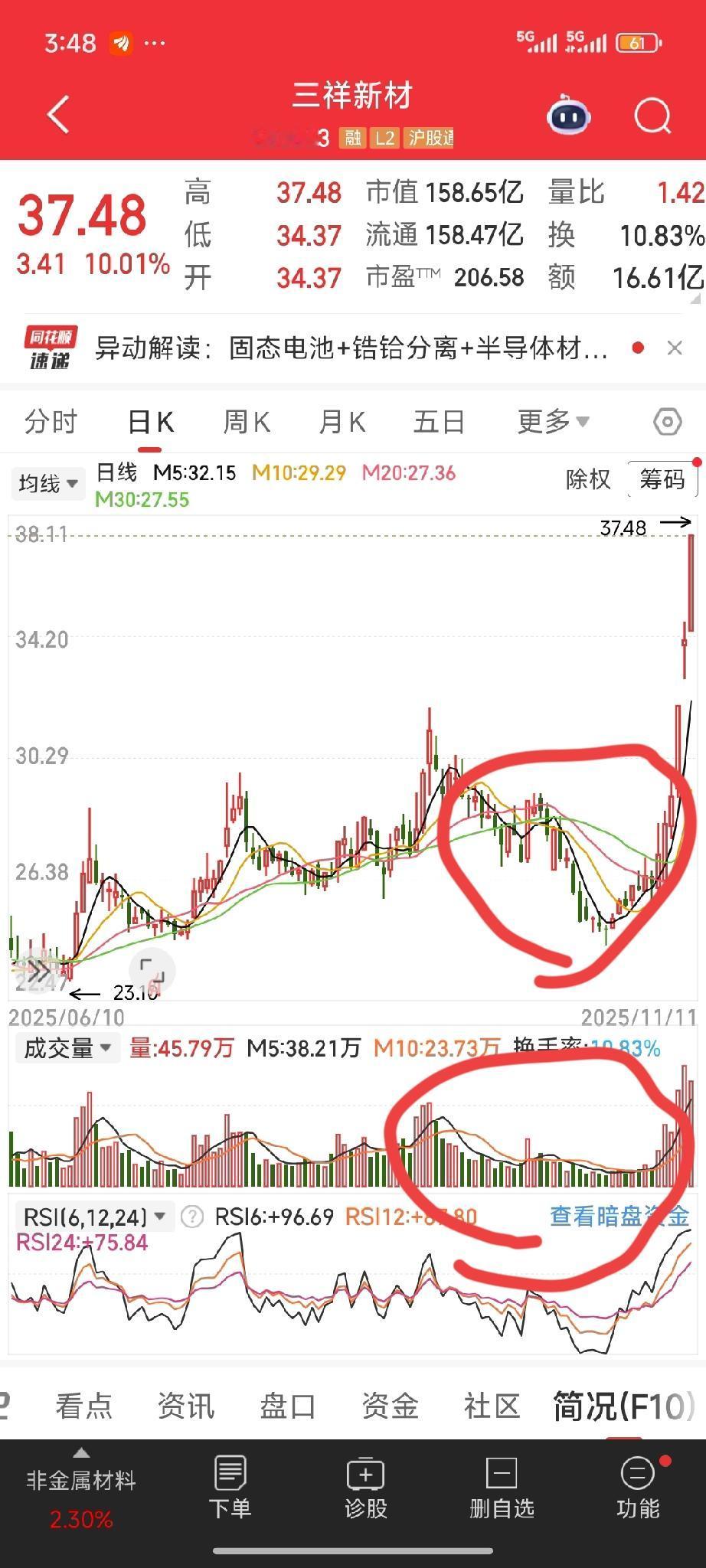Open the AI robot assistant icon
706x1568 pixels.
click(567, 115)
